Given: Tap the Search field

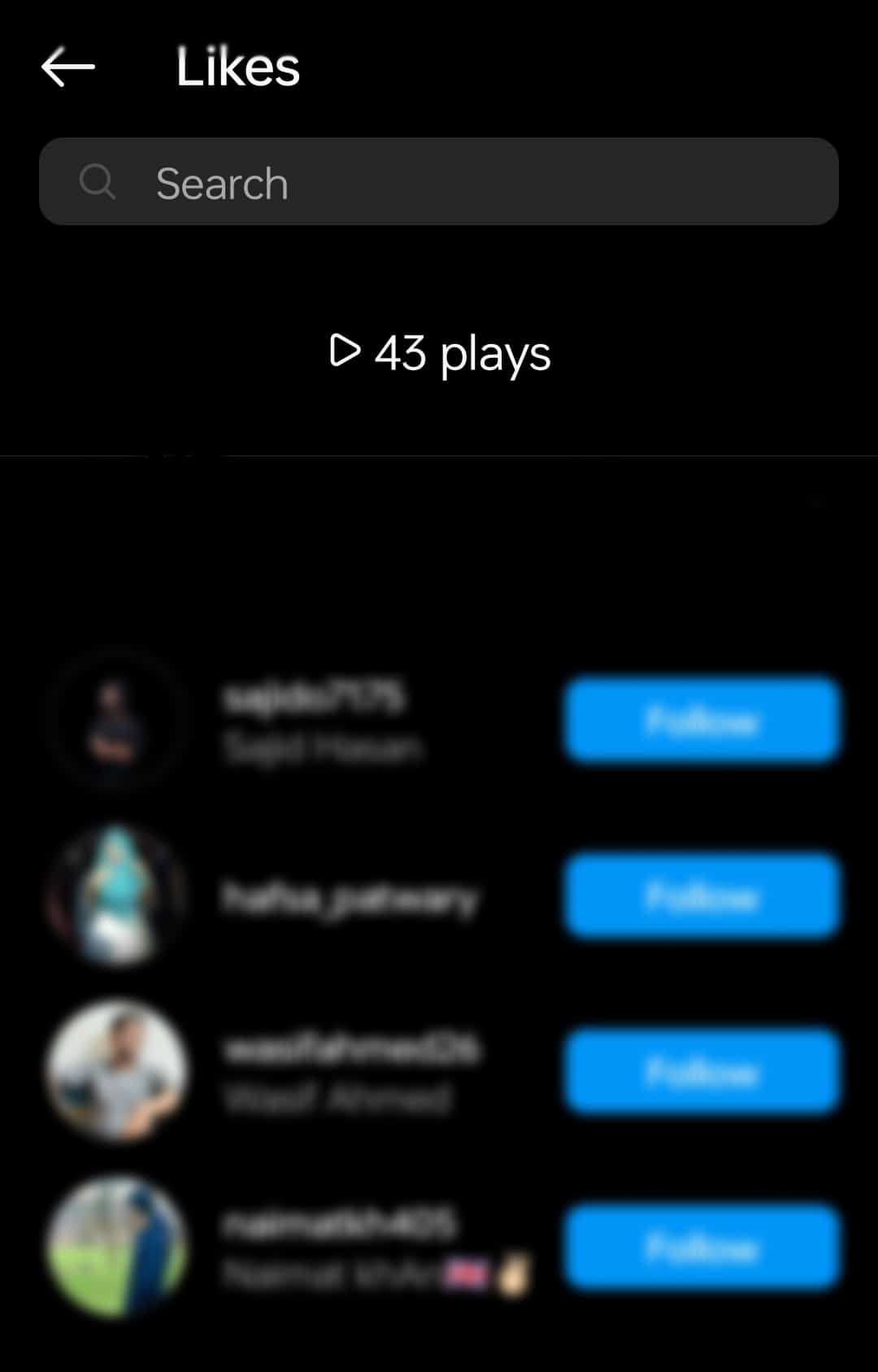Looking at the screenshot, I should point(439,182).
